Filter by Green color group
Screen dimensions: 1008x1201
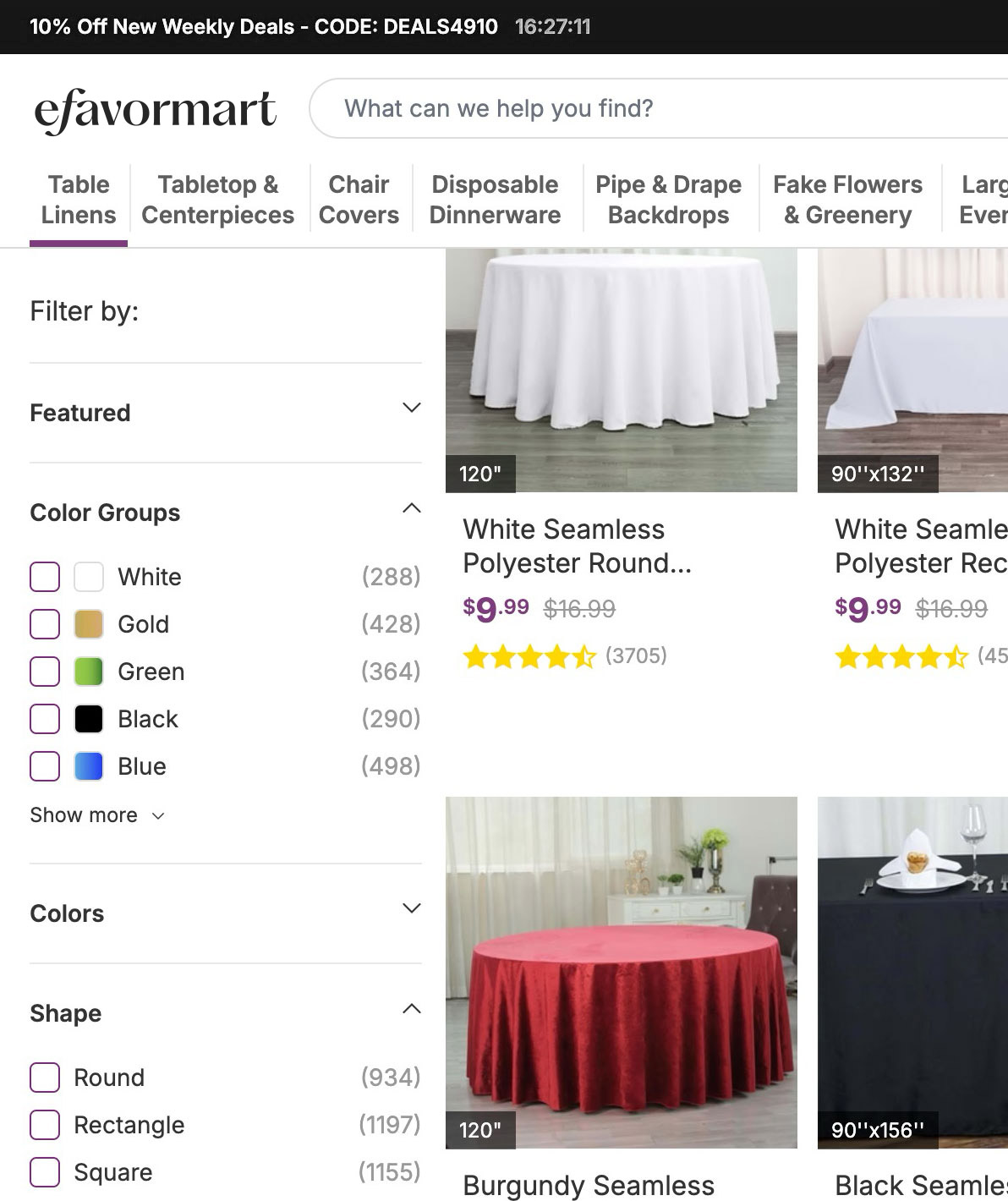(x=45, y=672)
